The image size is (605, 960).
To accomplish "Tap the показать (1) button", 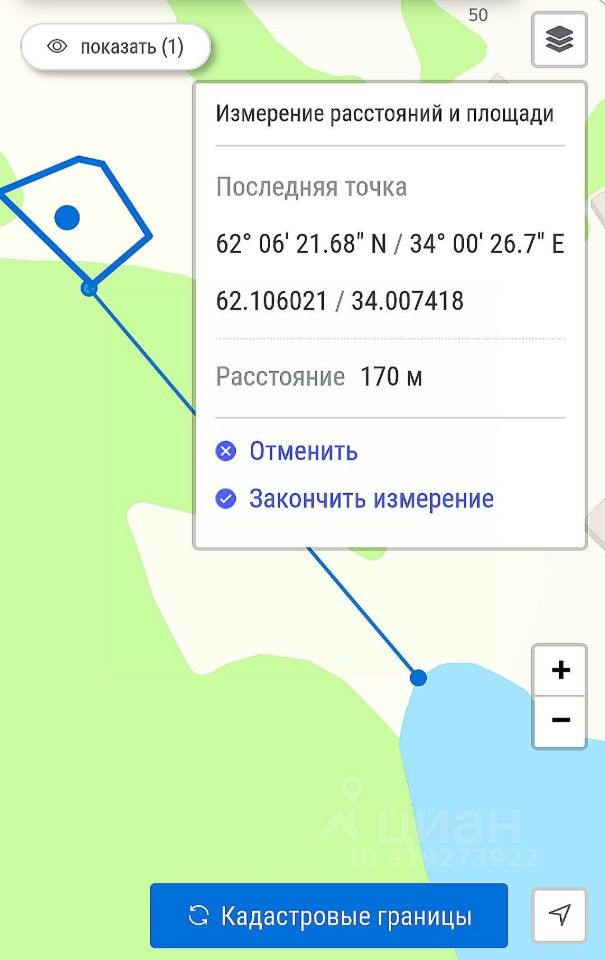I will [x=116, y=47].
